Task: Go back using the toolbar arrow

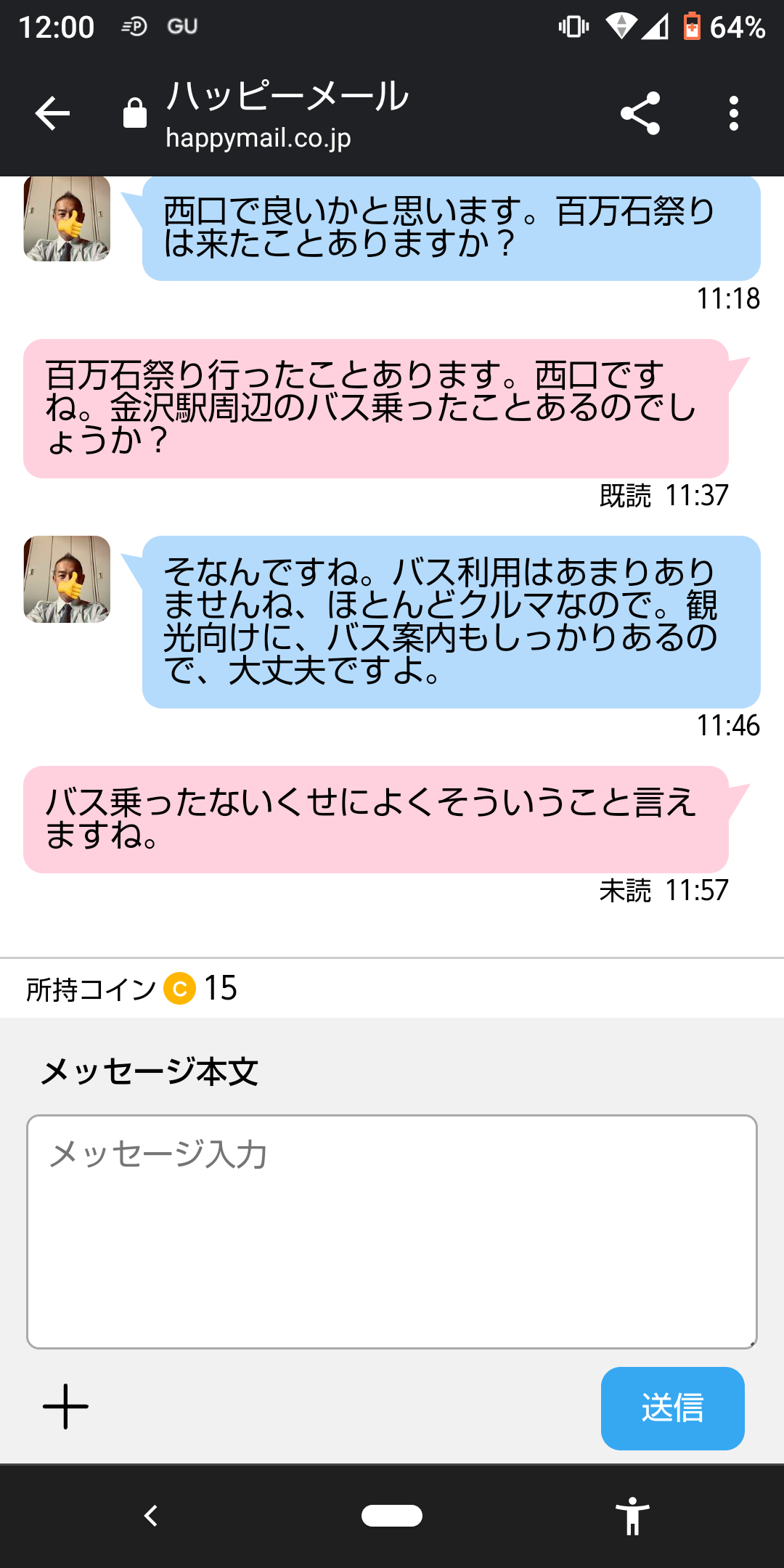Action: [x=52, y=114]
